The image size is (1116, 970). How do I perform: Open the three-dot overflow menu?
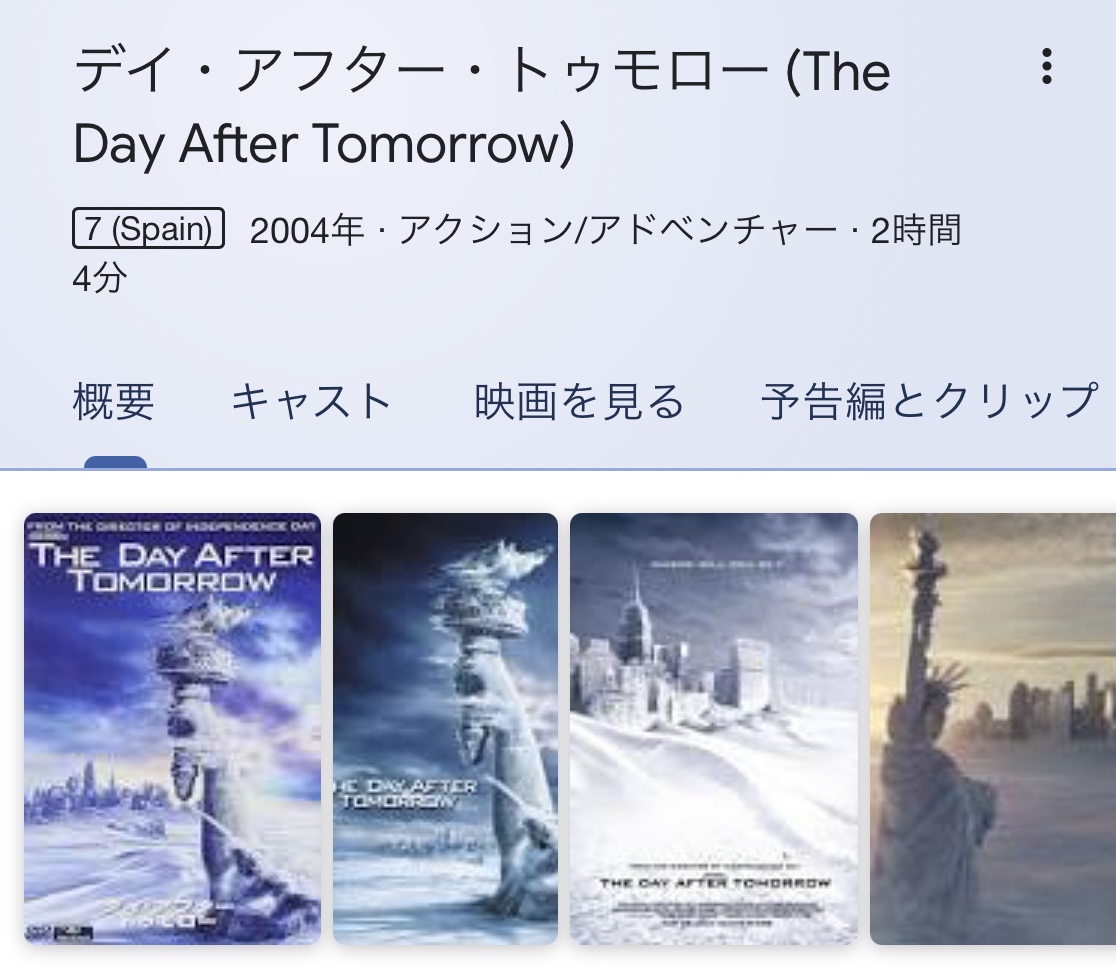pyautogui.click(x=1046, y=66)
